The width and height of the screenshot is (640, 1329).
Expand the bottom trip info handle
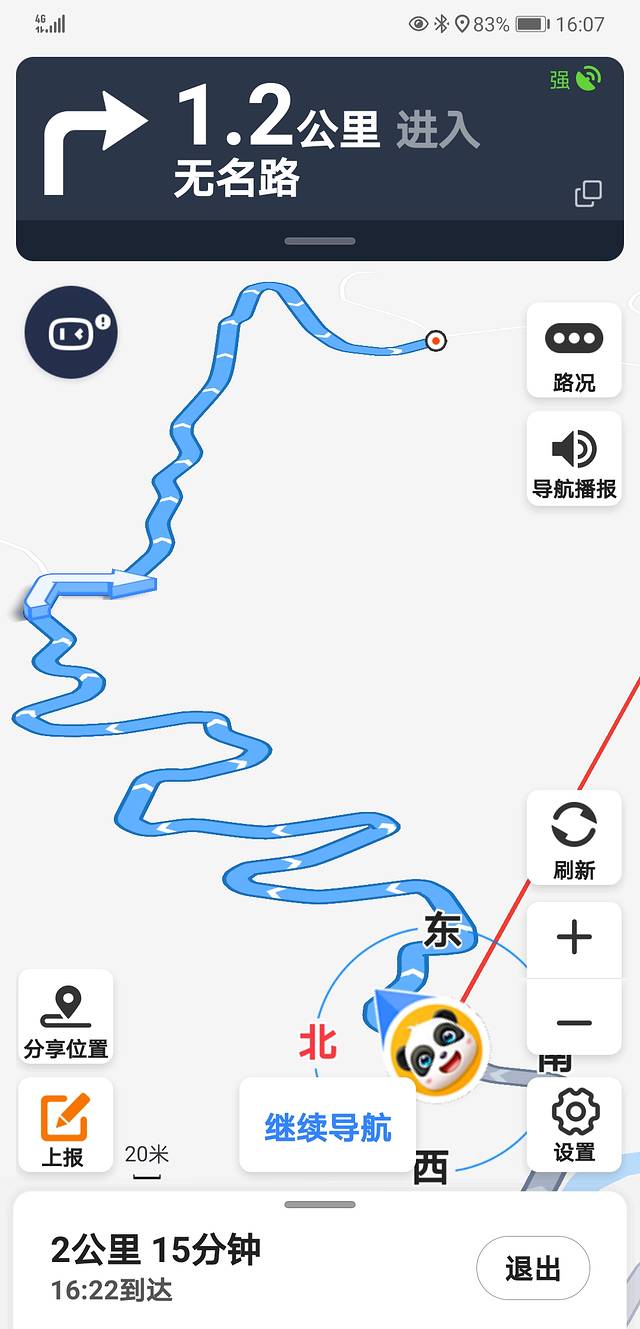point(320,1205)
